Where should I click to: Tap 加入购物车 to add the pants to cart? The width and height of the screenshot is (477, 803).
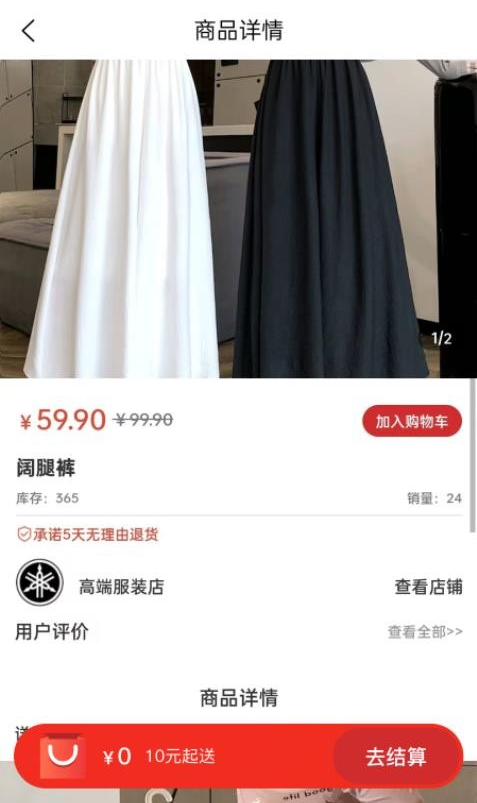[x=412, y=421]
